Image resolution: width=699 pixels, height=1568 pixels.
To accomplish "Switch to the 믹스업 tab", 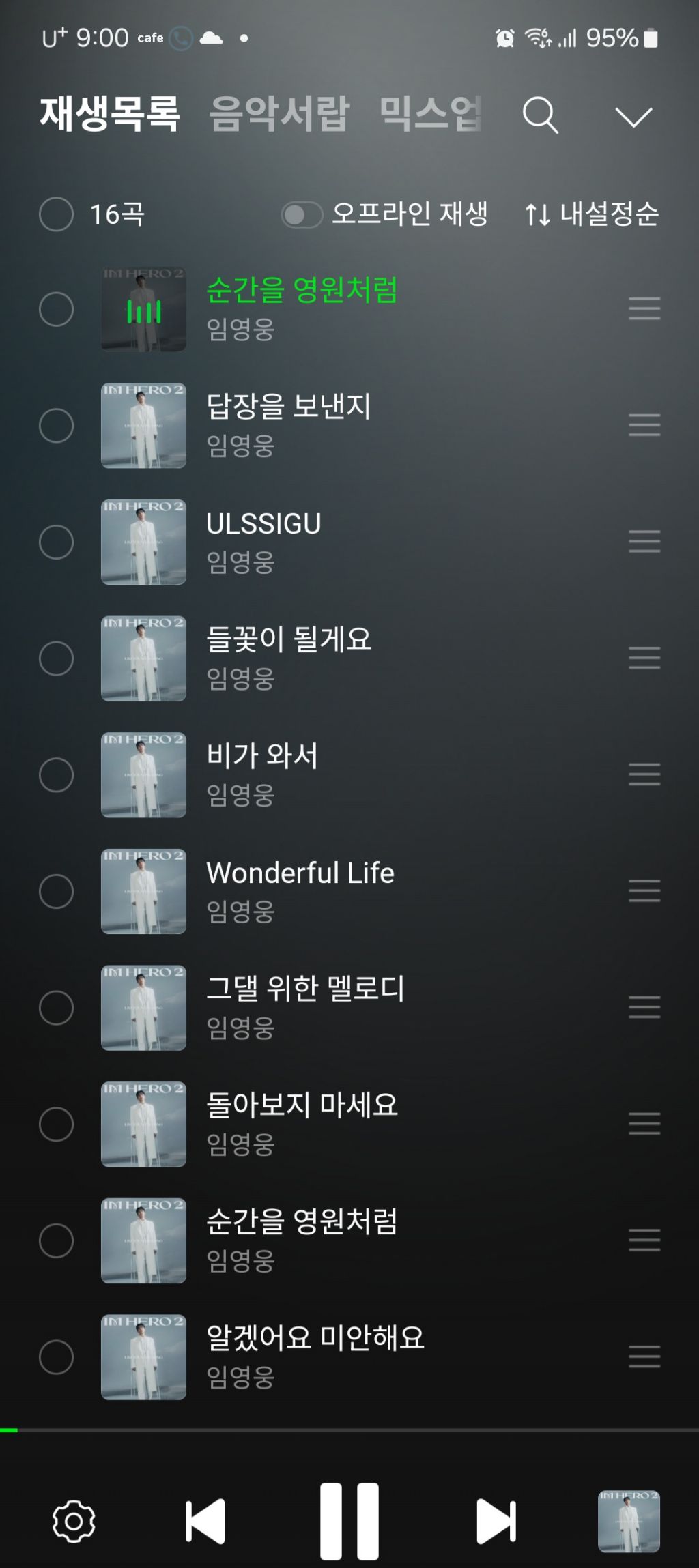I will click(x=430, y=113).
